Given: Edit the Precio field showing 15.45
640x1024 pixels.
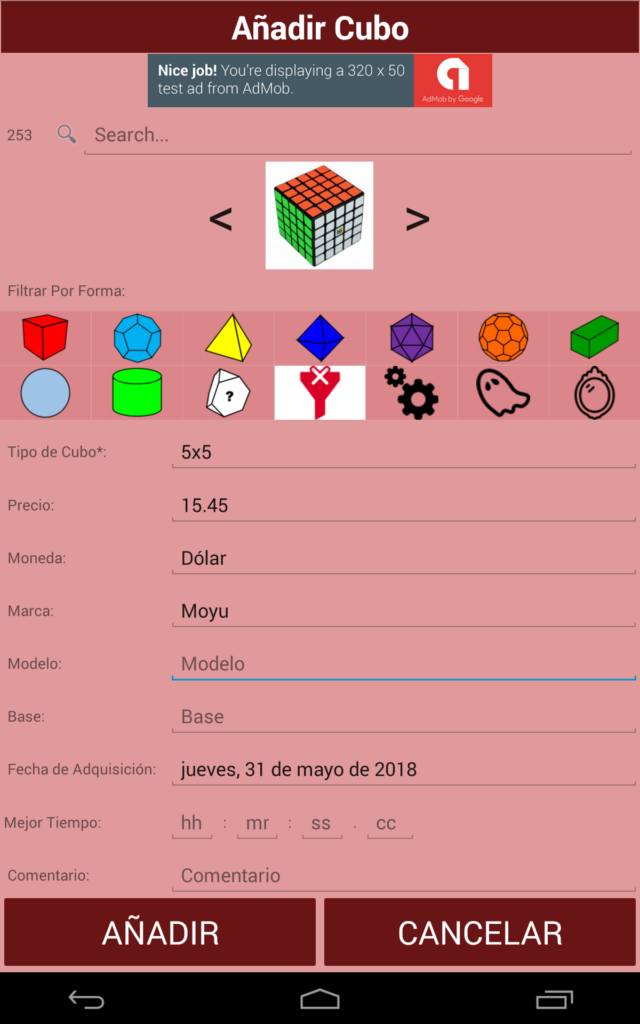Looking at the screenshot, I should [x=403, y=505].
